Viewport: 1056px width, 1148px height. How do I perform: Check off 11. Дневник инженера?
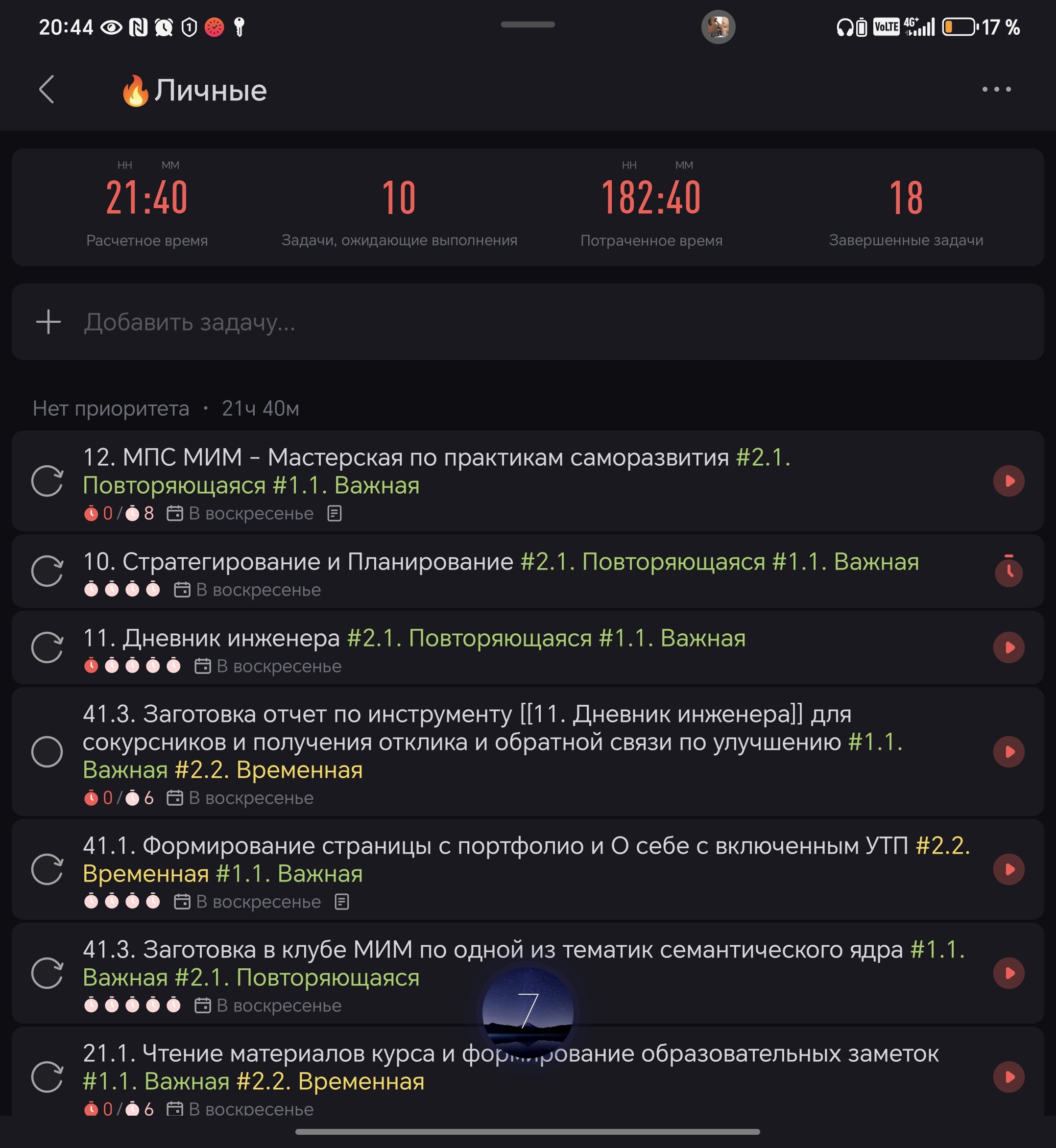coord(47,647)
